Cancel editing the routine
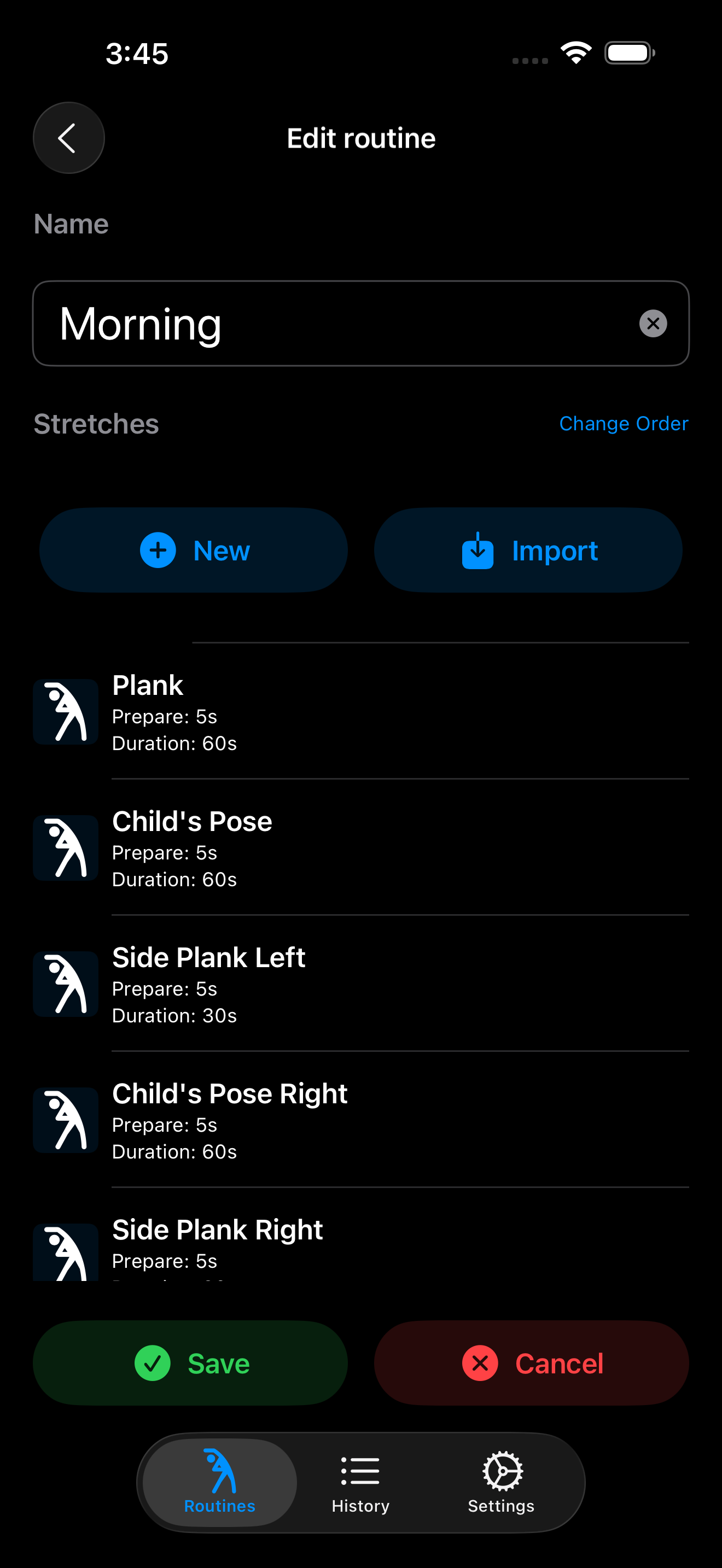This screenshot has height=1568, width=722. point(532,1363)
